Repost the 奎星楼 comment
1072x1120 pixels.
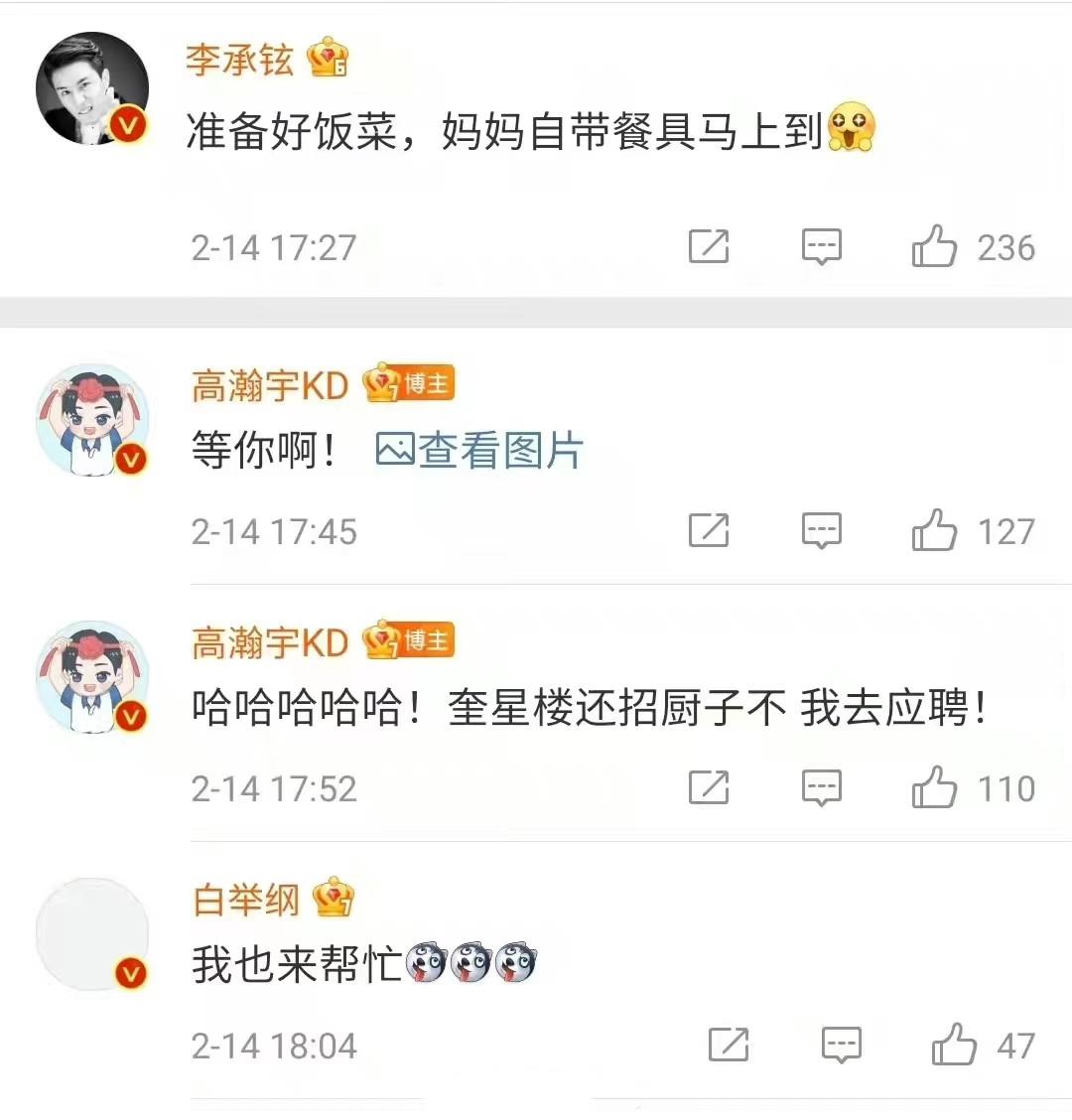(x=709, y=788)
